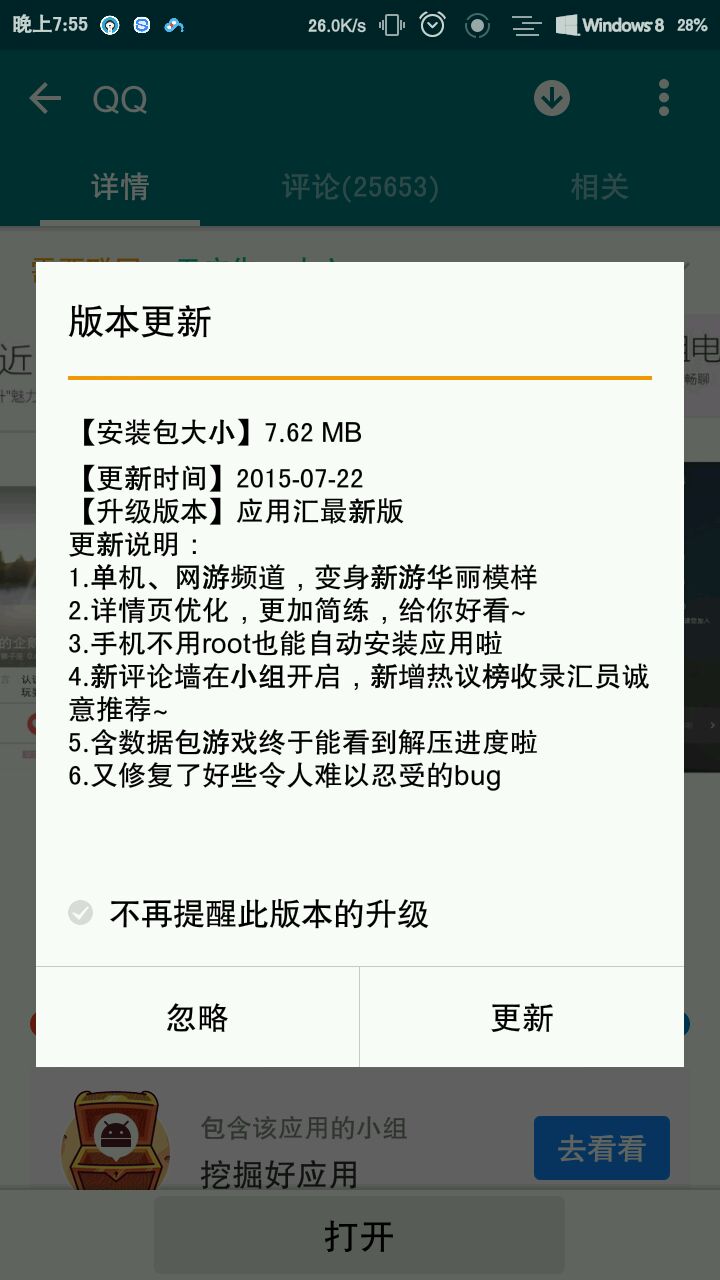Tap 忽略 to ignore this update
Viewport: 720px width, 1280px height.
coord(197,1017)
